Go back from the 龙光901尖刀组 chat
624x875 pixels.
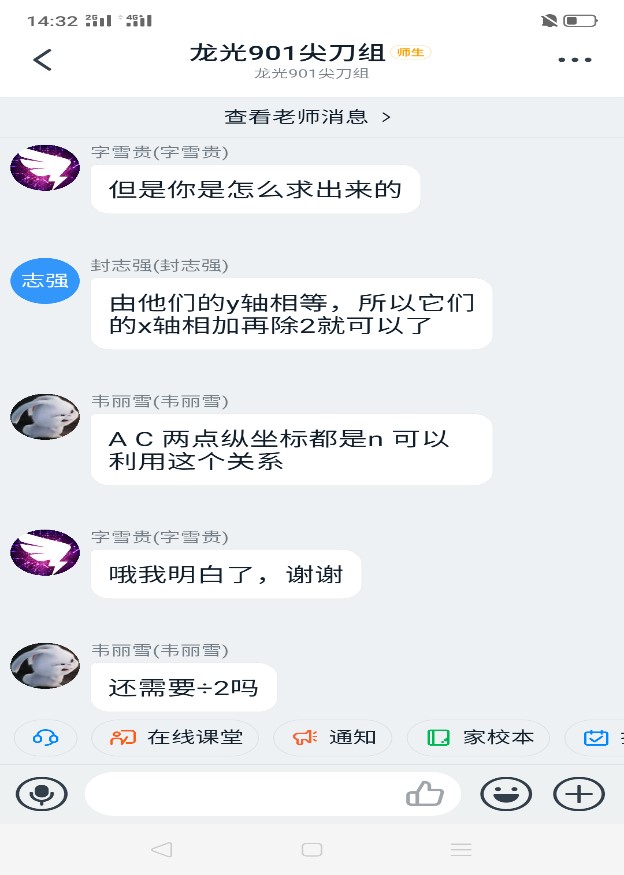click(42, 60)
